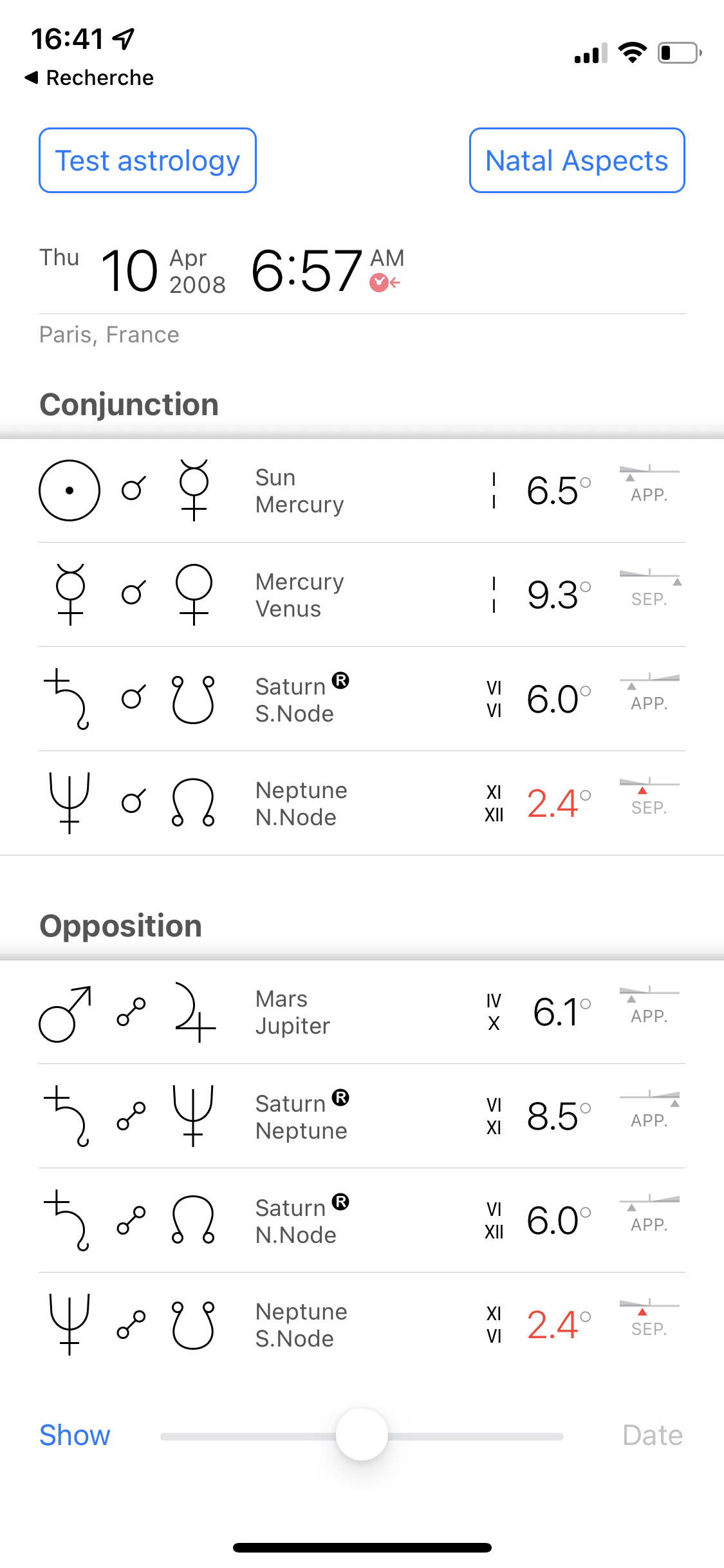Open the Test astrology button

coord(147,160)
